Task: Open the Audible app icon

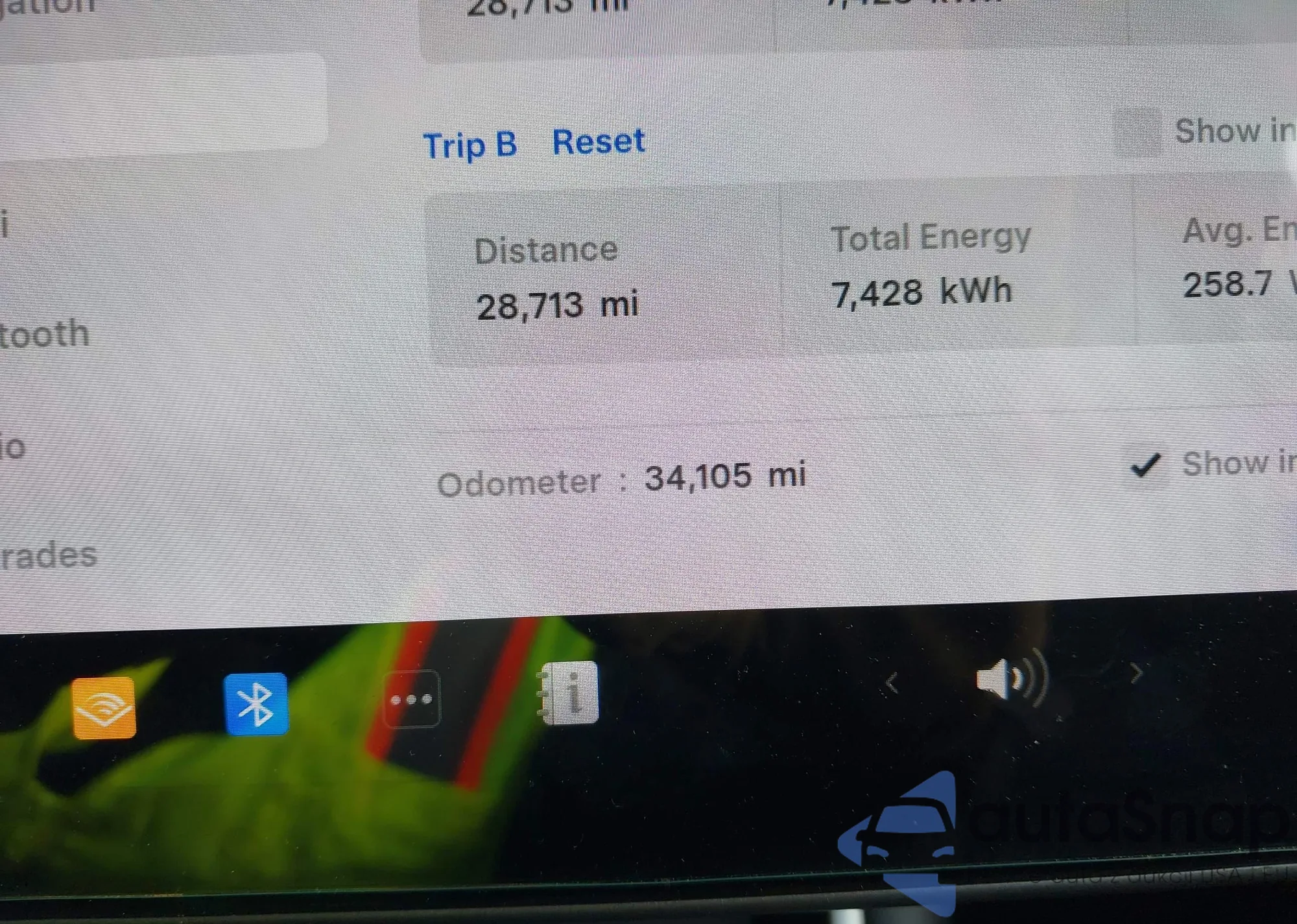Action: pos(104,707)
